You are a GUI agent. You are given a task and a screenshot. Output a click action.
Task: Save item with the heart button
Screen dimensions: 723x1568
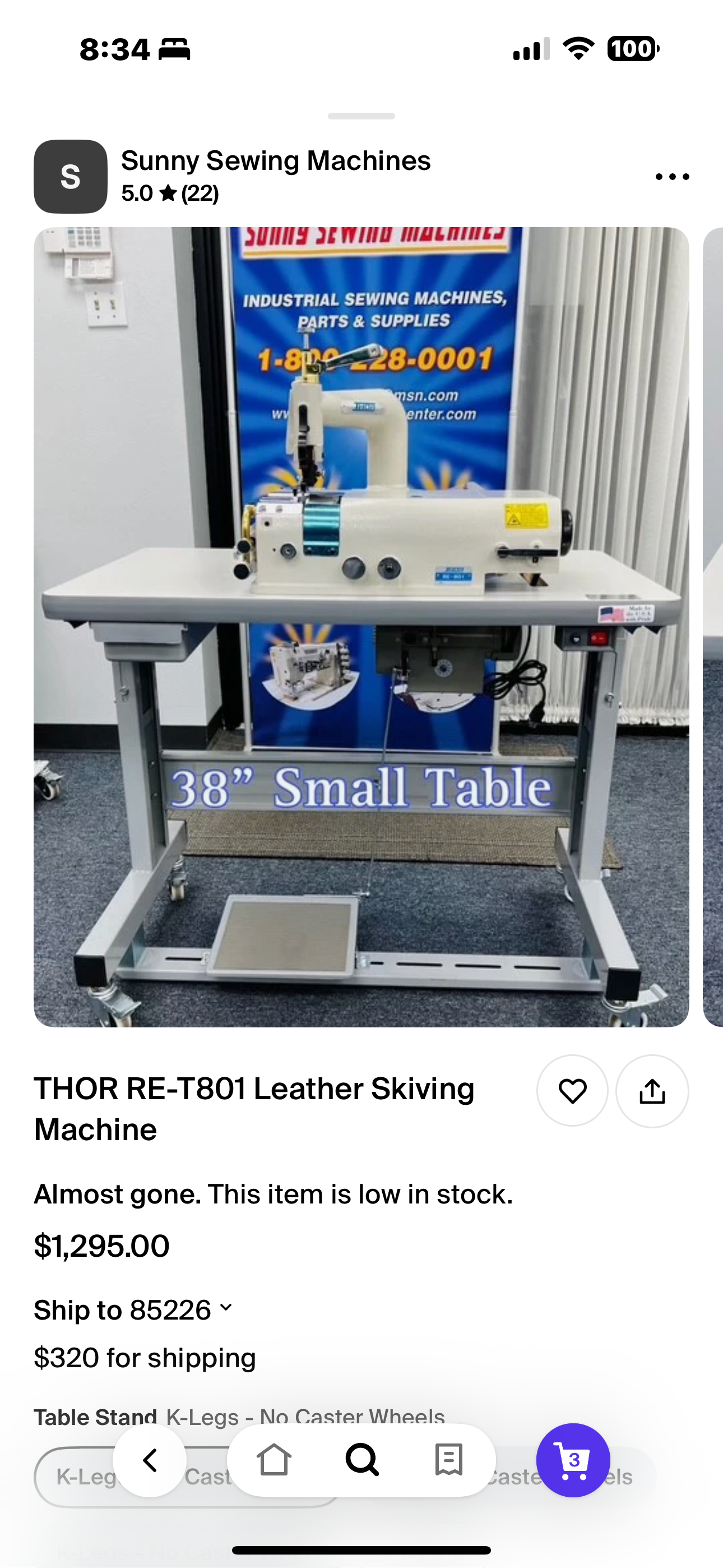(572, 1091)
